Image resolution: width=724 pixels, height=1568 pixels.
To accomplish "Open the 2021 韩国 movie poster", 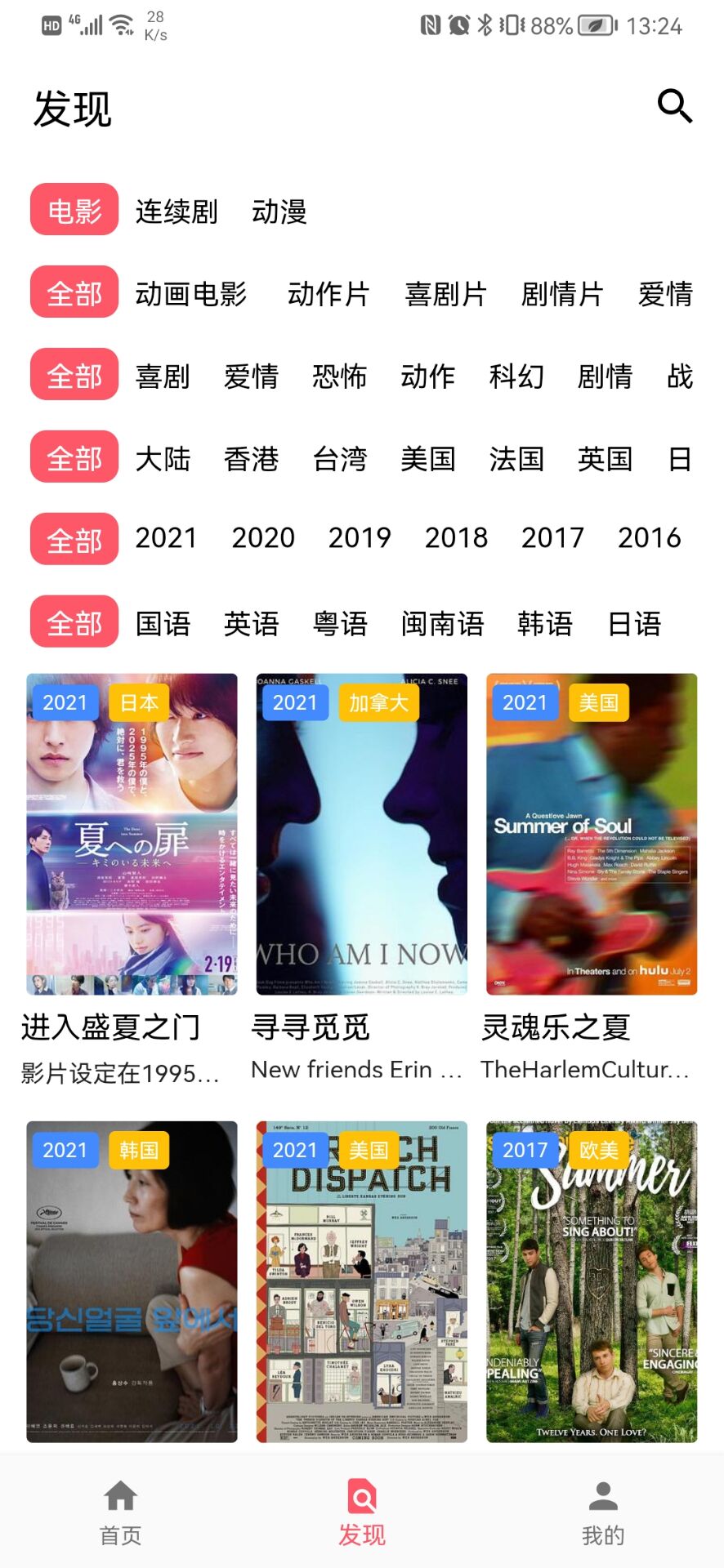I will tap(132, 1281).
